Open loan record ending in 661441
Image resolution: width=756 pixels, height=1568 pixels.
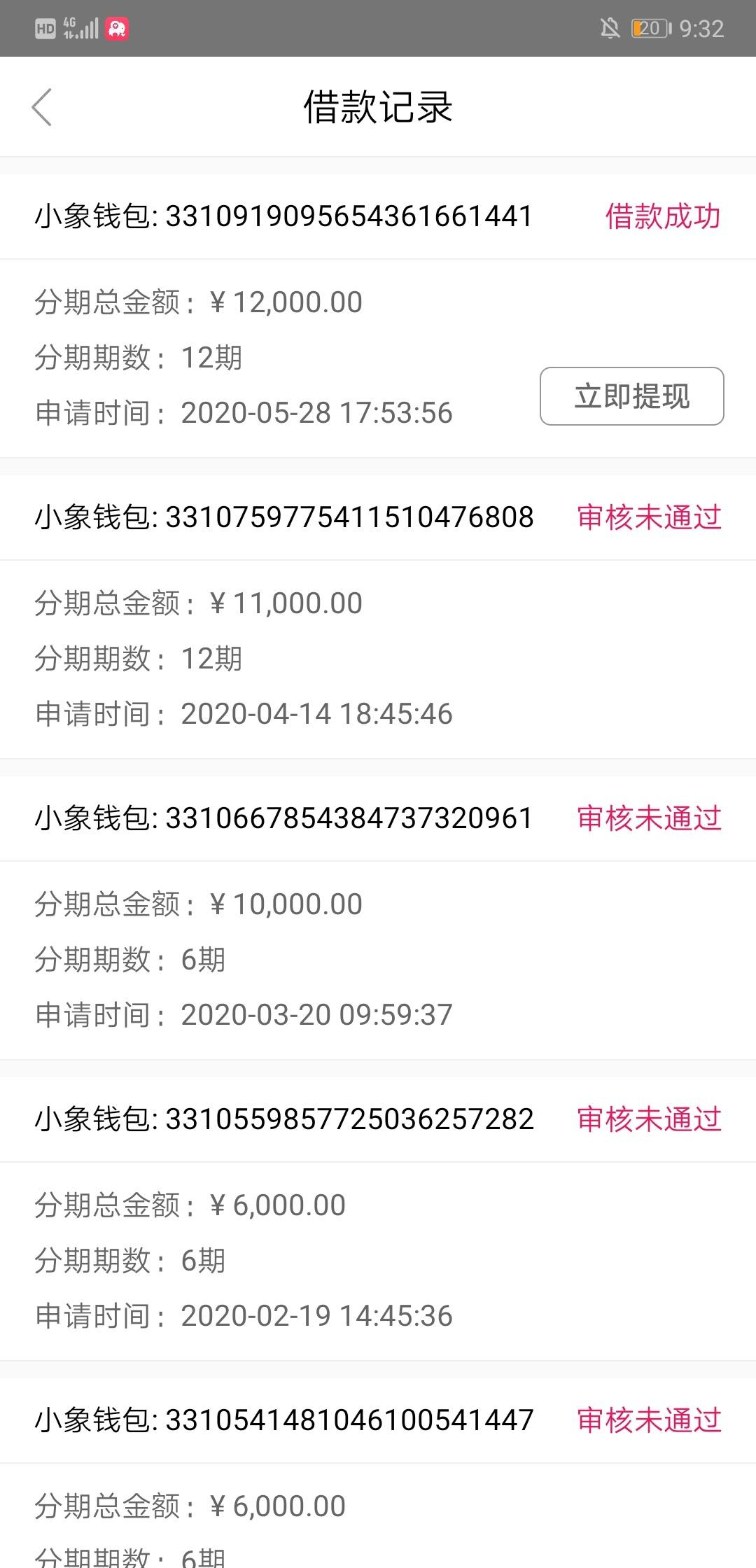pyautogui.click(x=378, y=316)
